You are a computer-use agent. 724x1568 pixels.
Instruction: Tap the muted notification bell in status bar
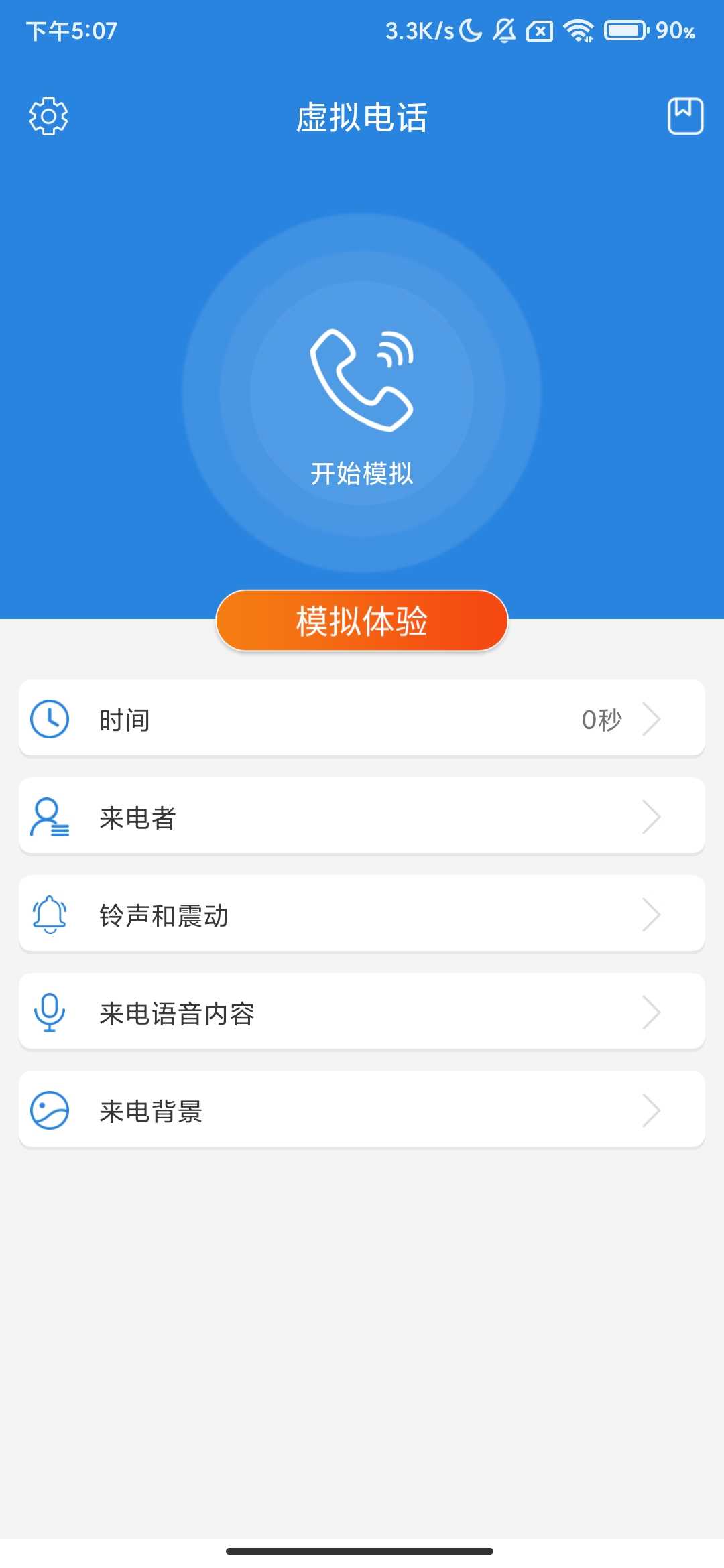[505, 30]
